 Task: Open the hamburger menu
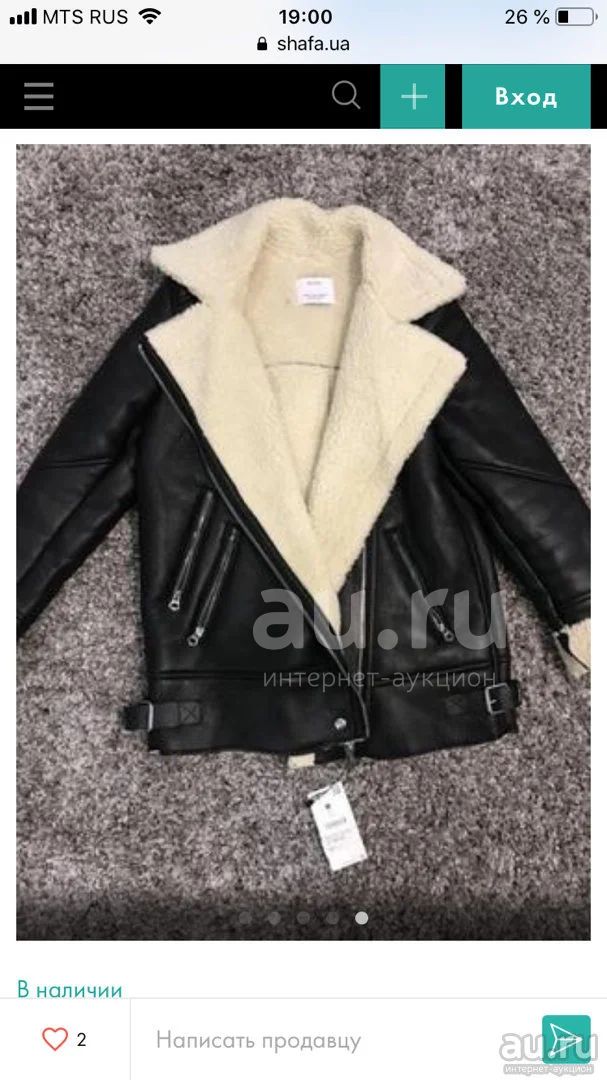[39, 96]
